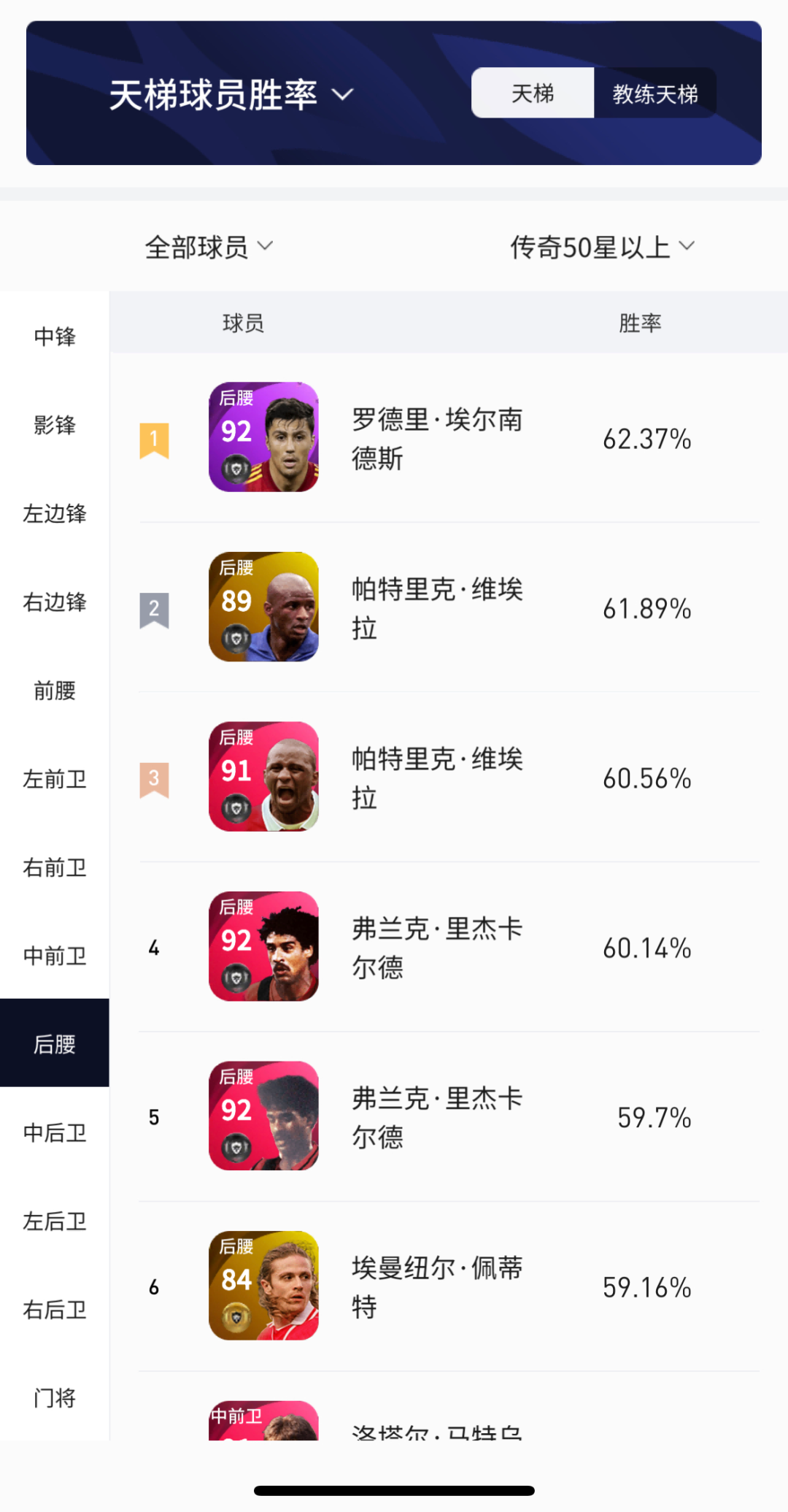Image resolution: width=788 pixels, height=1512 pixels.
Task: Show 左边锋 player rankings
Action: (55, 513)
